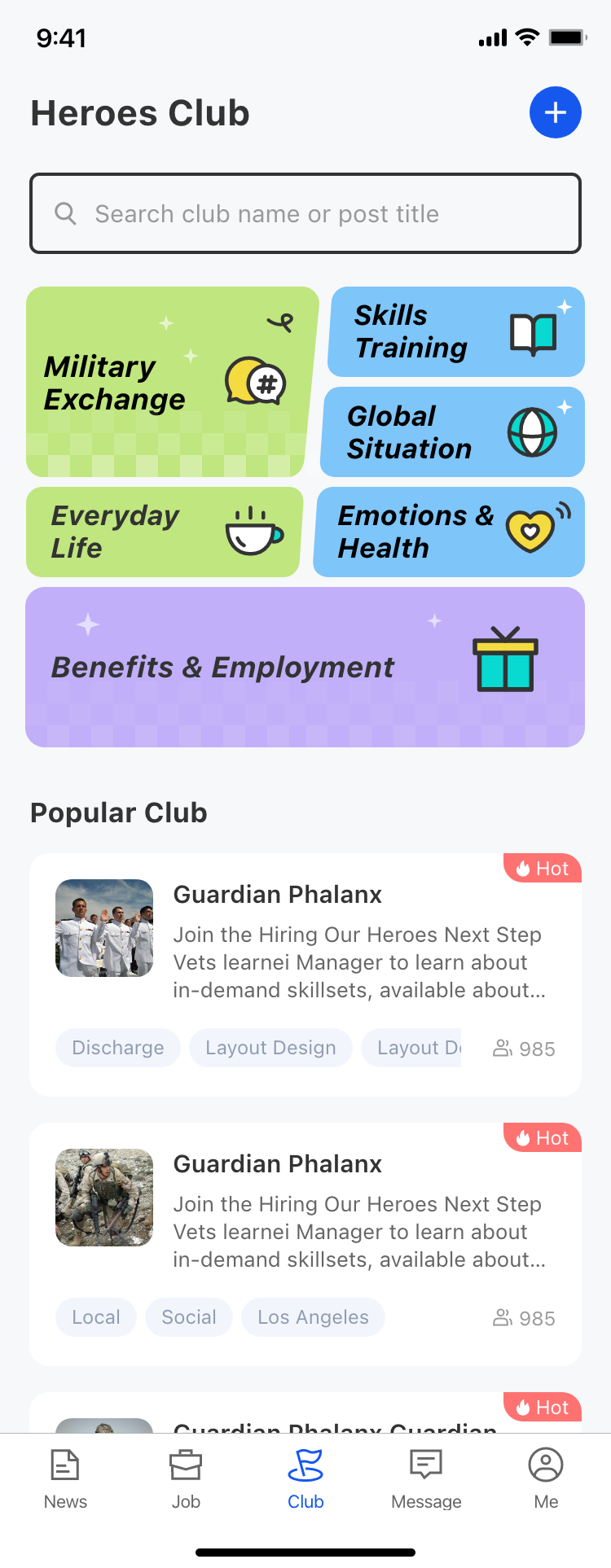611x1568 pixels.
Task: Browse the Everyday Life category
Action: [x=164, y=532]
